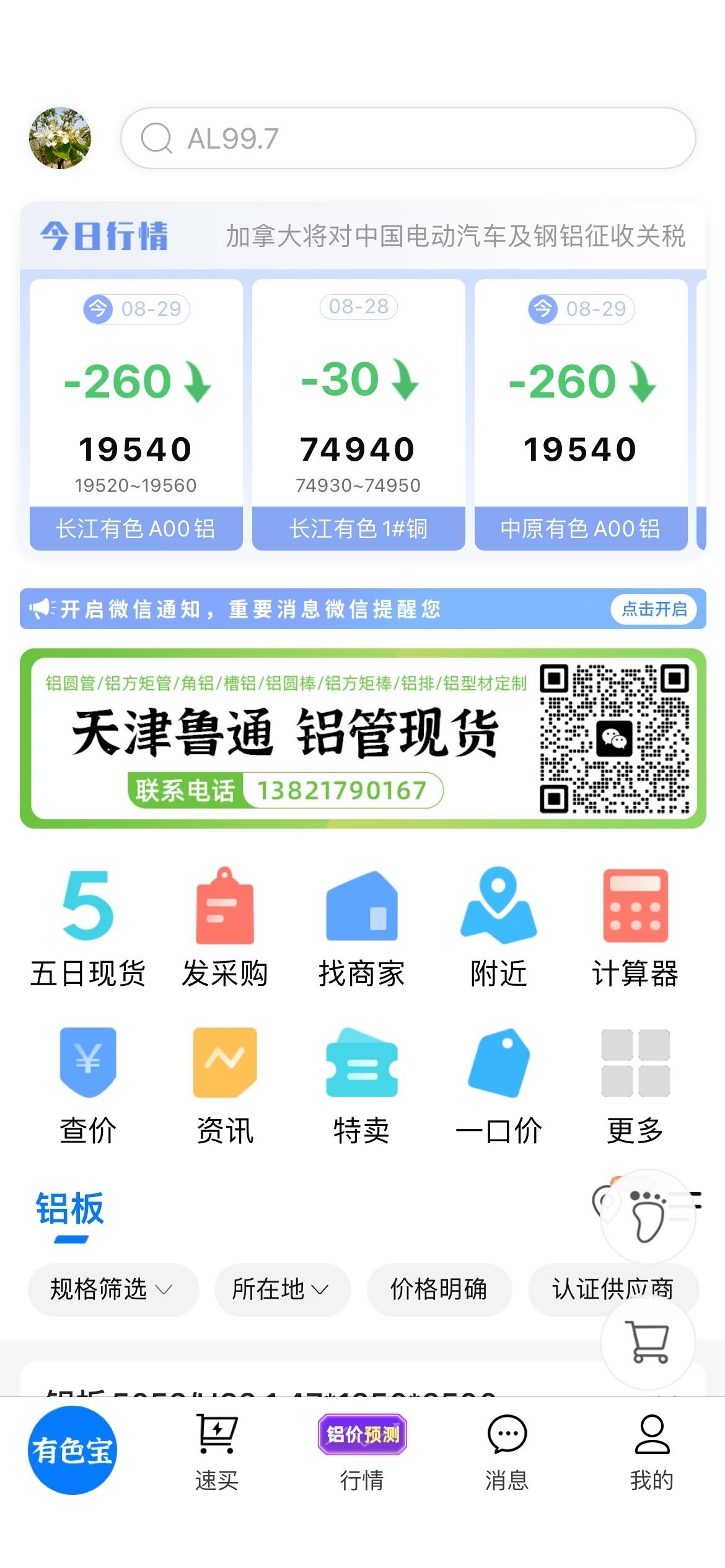Expand the 规格筛选 dropdown
This screenshot has height=1568, width=725.
pyautogui.click(x=113, y=1290)
